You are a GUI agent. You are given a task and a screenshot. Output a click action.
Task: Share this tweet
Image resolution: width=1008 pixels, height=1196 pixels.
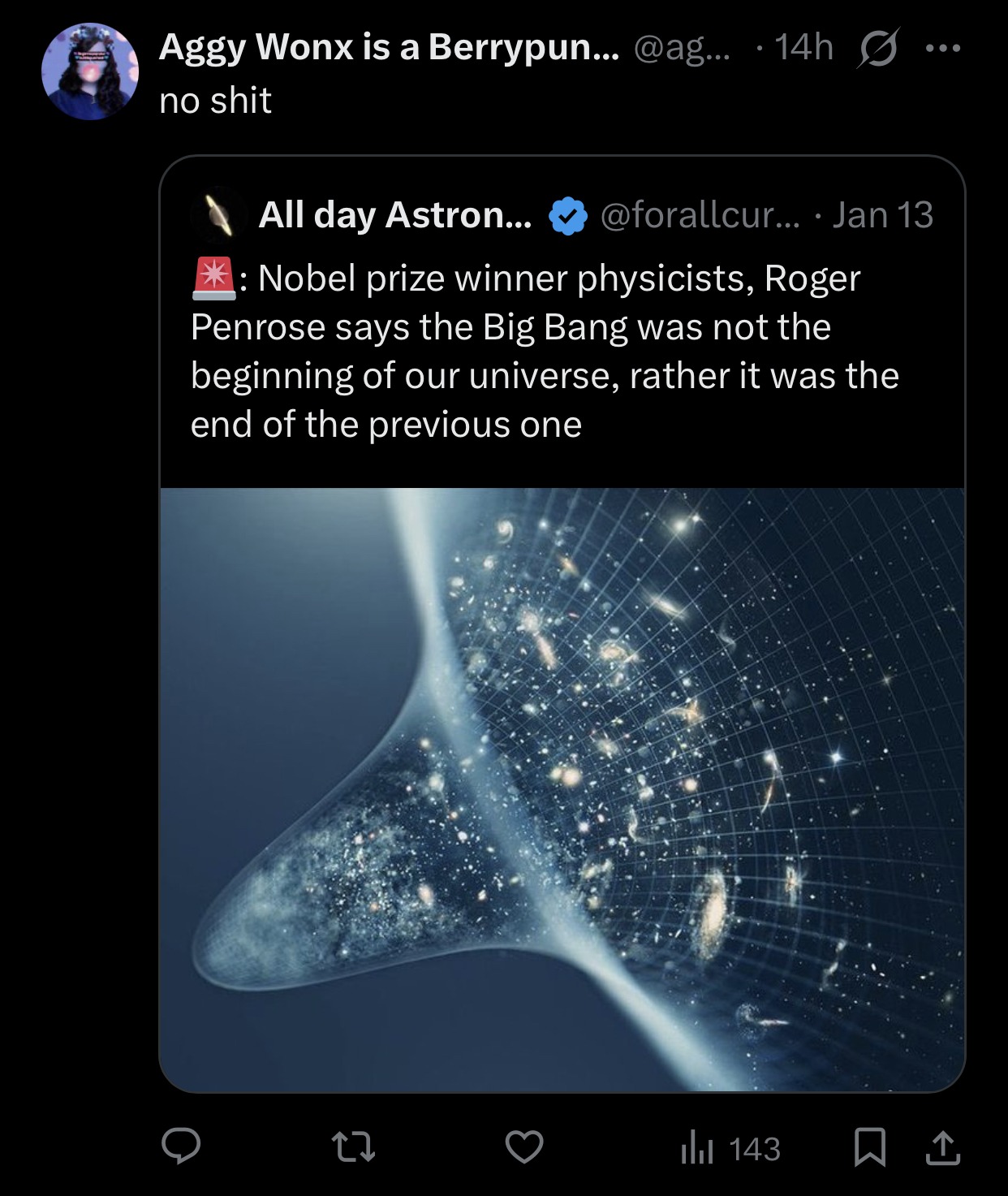pos(943,1147)
